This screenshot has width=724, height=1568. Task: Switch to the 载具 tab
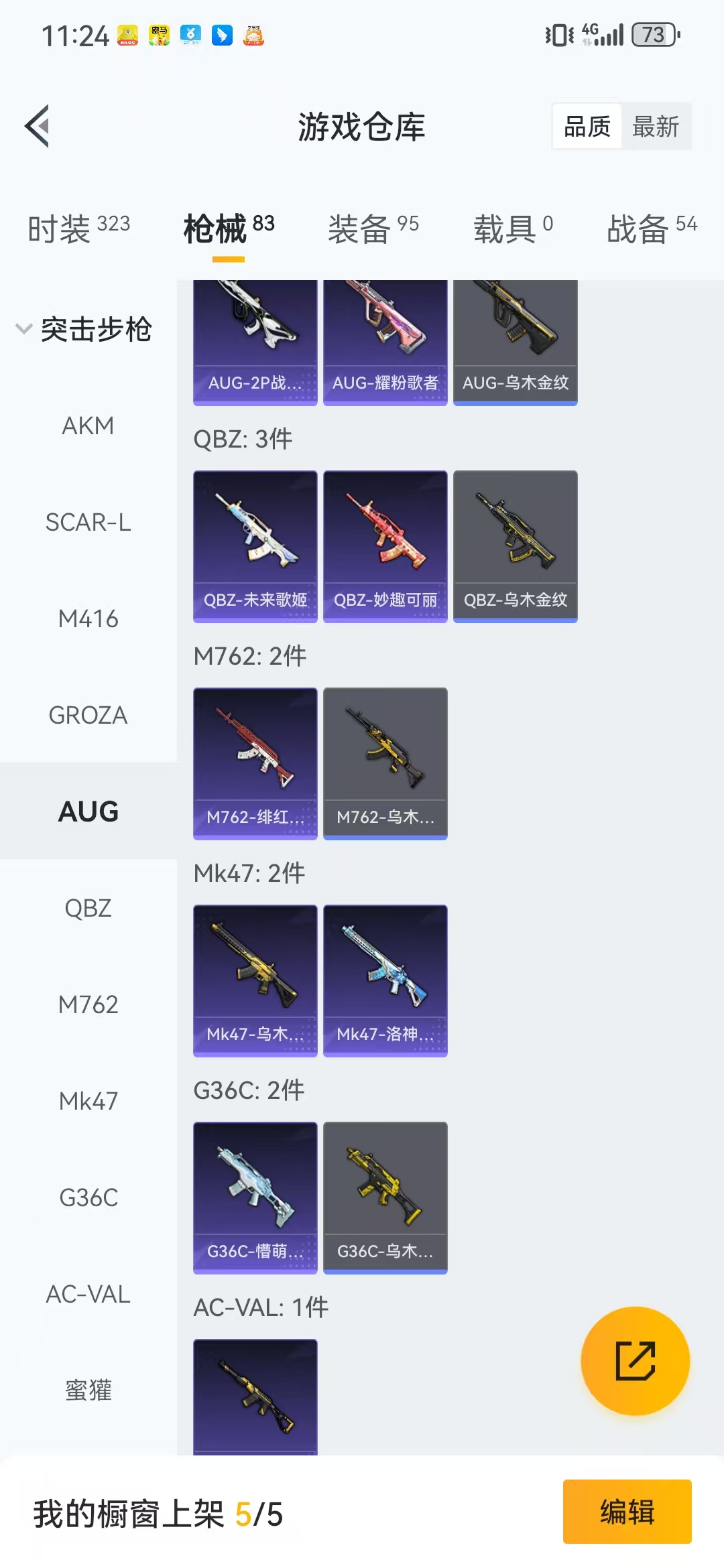pos(513,228)
